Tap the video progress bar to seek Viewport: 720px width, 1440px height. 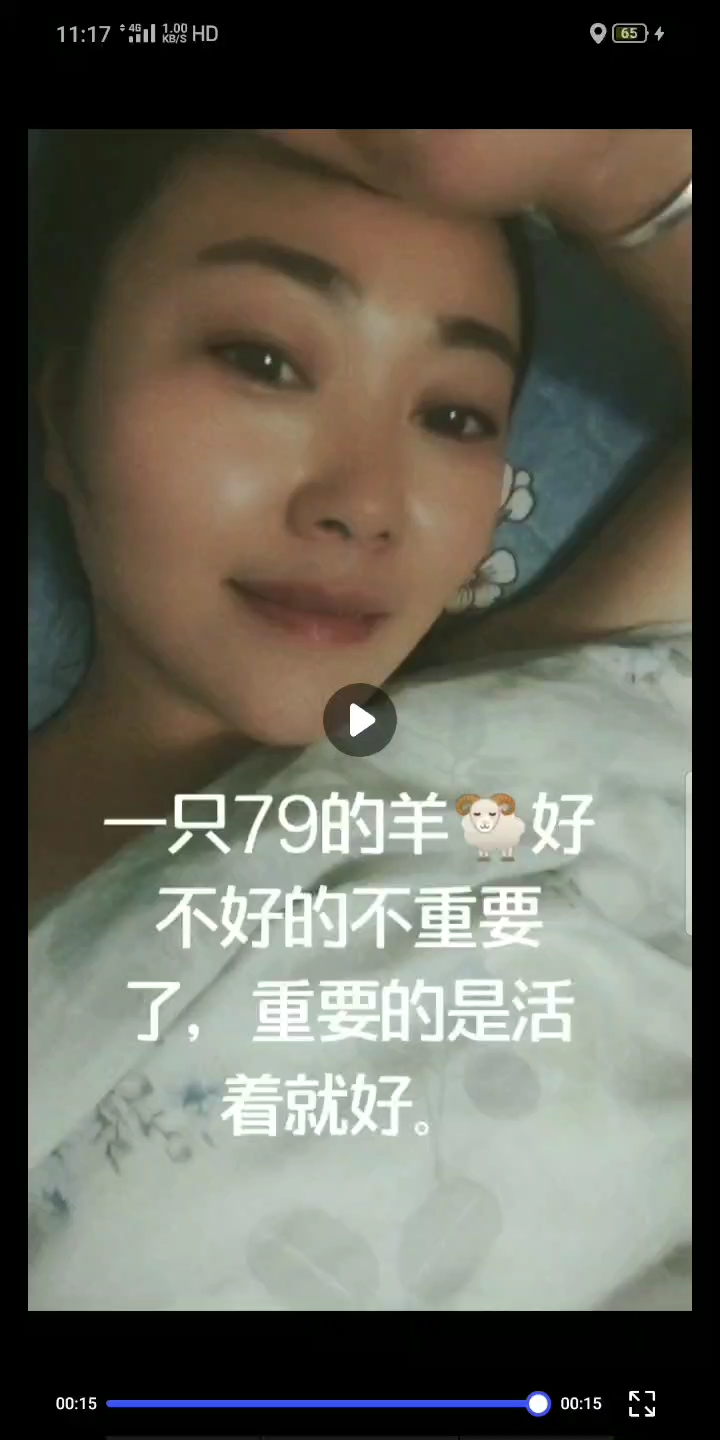click(328, 1403)
